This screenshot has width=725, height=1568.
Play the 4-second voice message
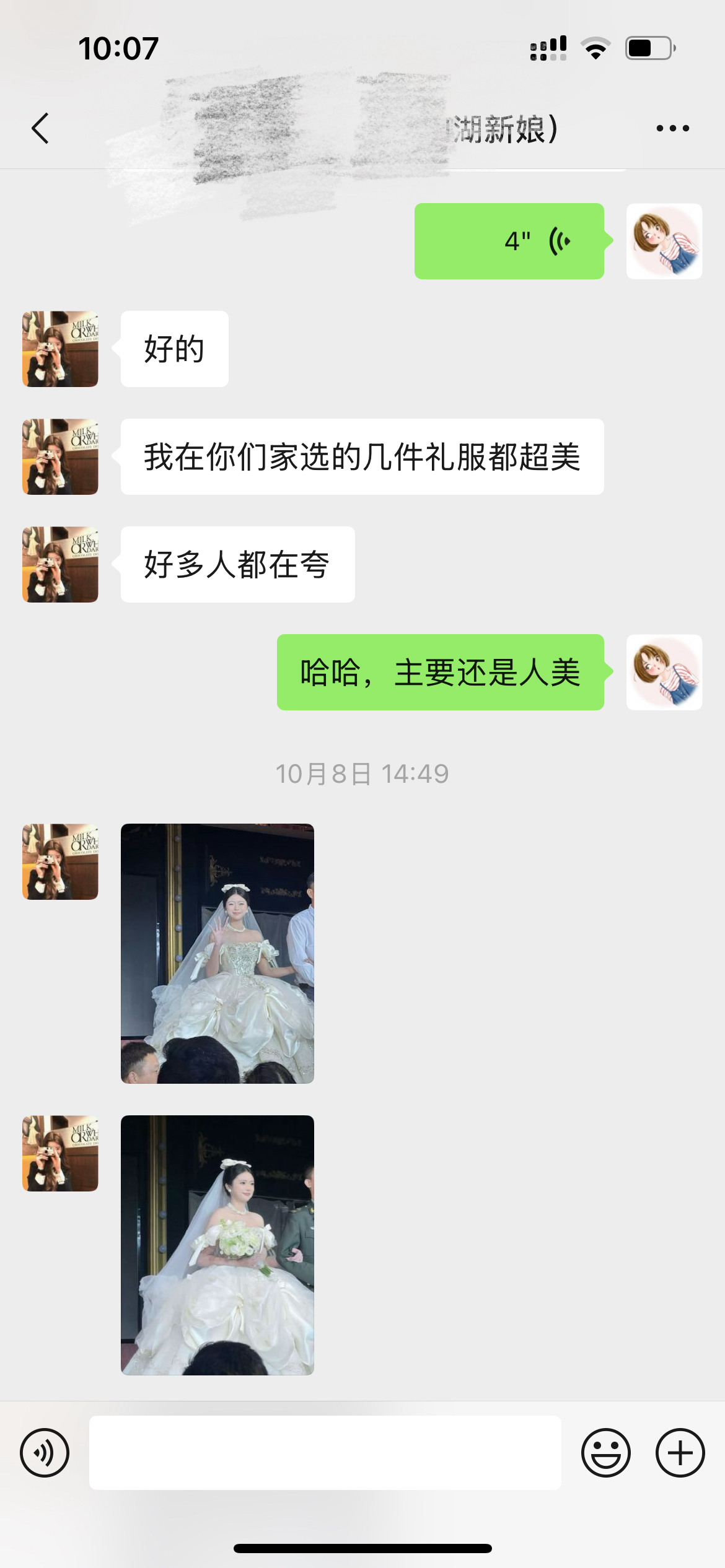click(509, 242)
